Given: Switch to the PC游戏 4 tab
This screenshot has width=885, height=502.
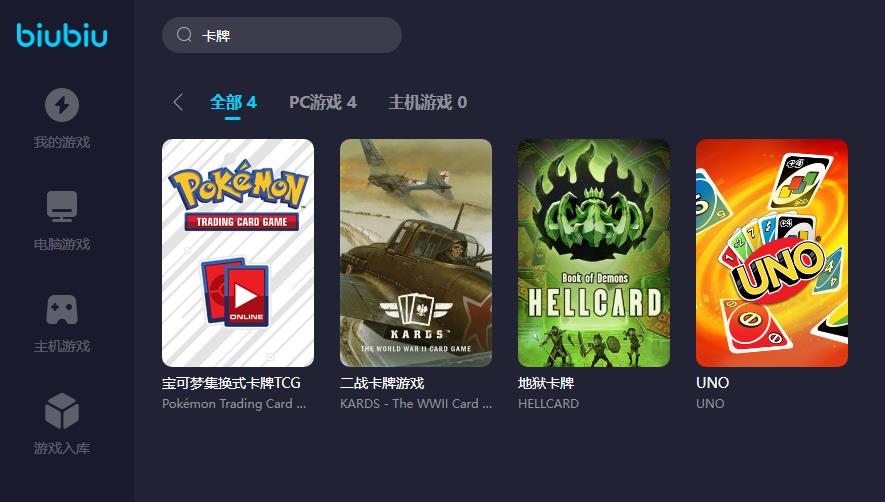Looking at the screenshot, I should 322,102.
